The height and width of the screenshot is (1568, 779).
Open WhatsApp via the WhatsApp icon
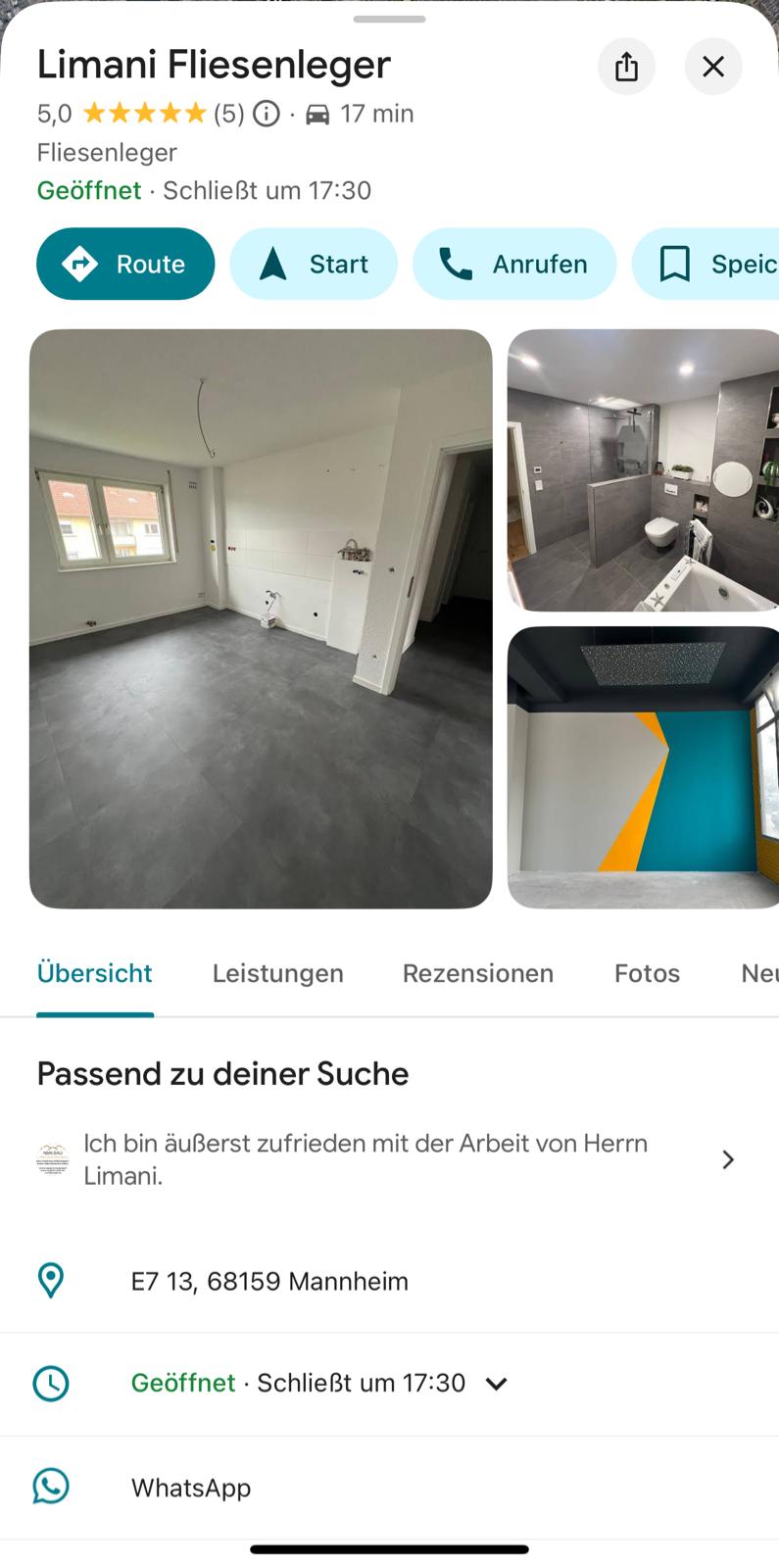pyautogui.click(x=51, y=1487)
